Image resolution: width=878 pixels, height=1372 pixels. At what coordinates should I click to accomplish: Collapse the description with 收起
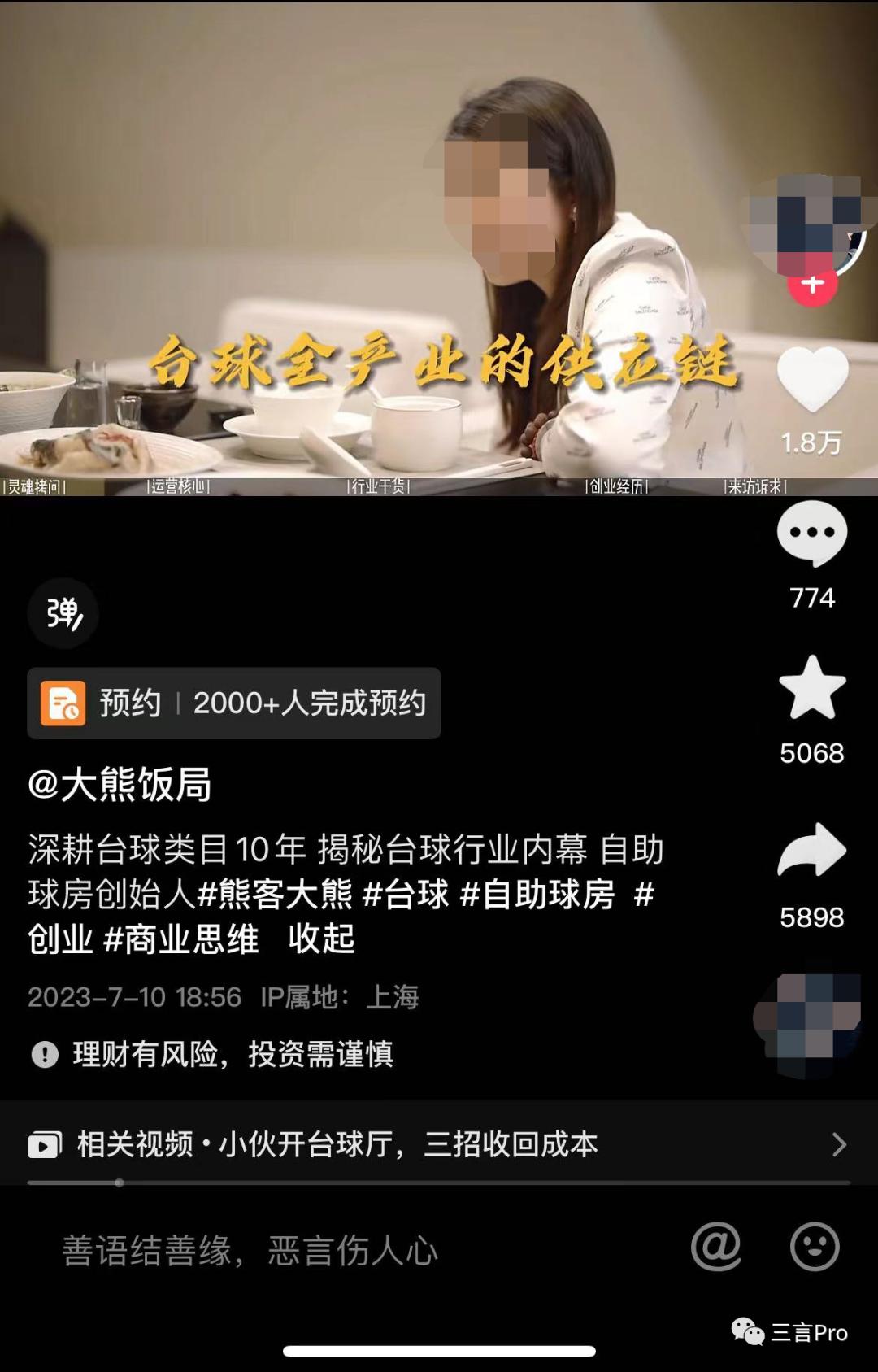click(x=322, y=939)
